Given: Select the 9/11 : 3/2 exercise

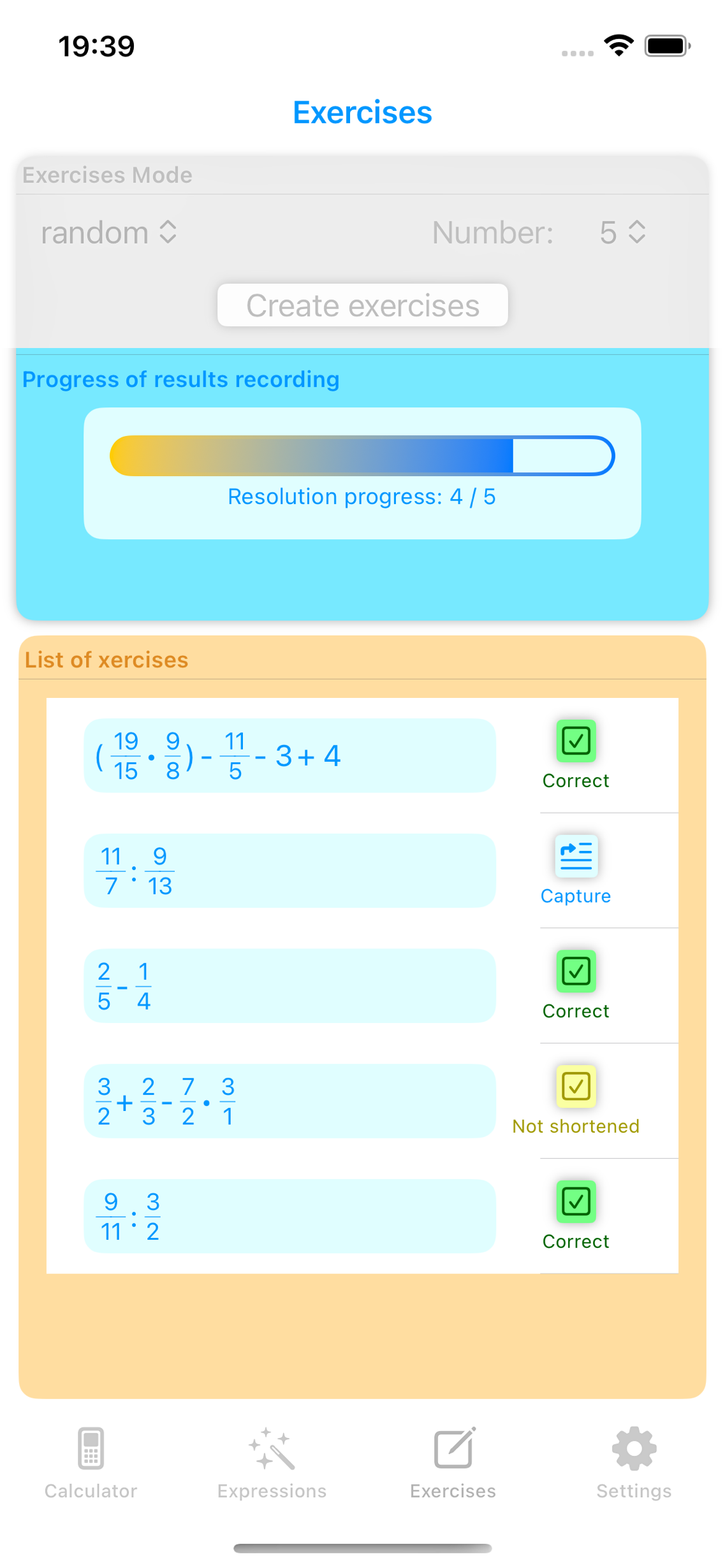Looking at the screenshot, I should tap(289, 1216).
